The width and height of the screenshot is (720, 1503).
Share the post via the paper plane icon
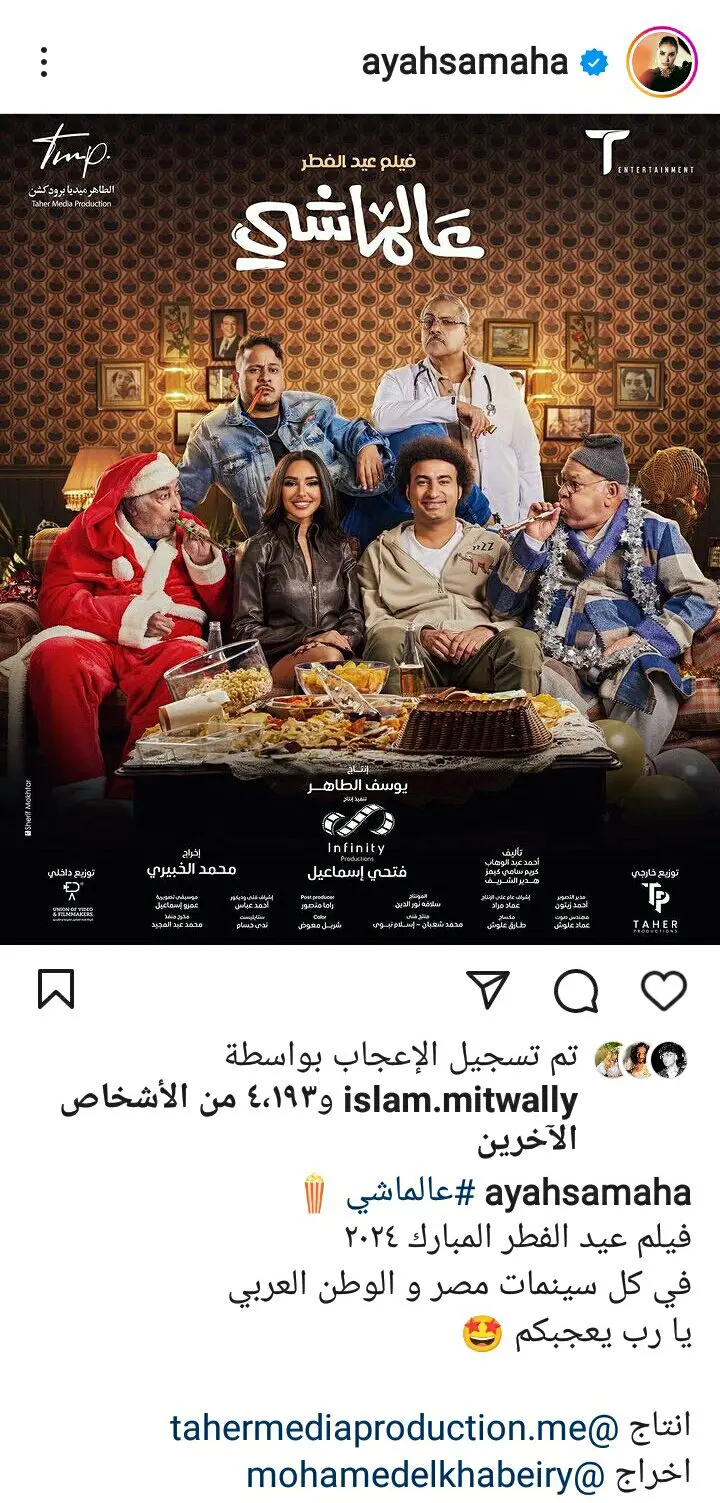(488, 990)
